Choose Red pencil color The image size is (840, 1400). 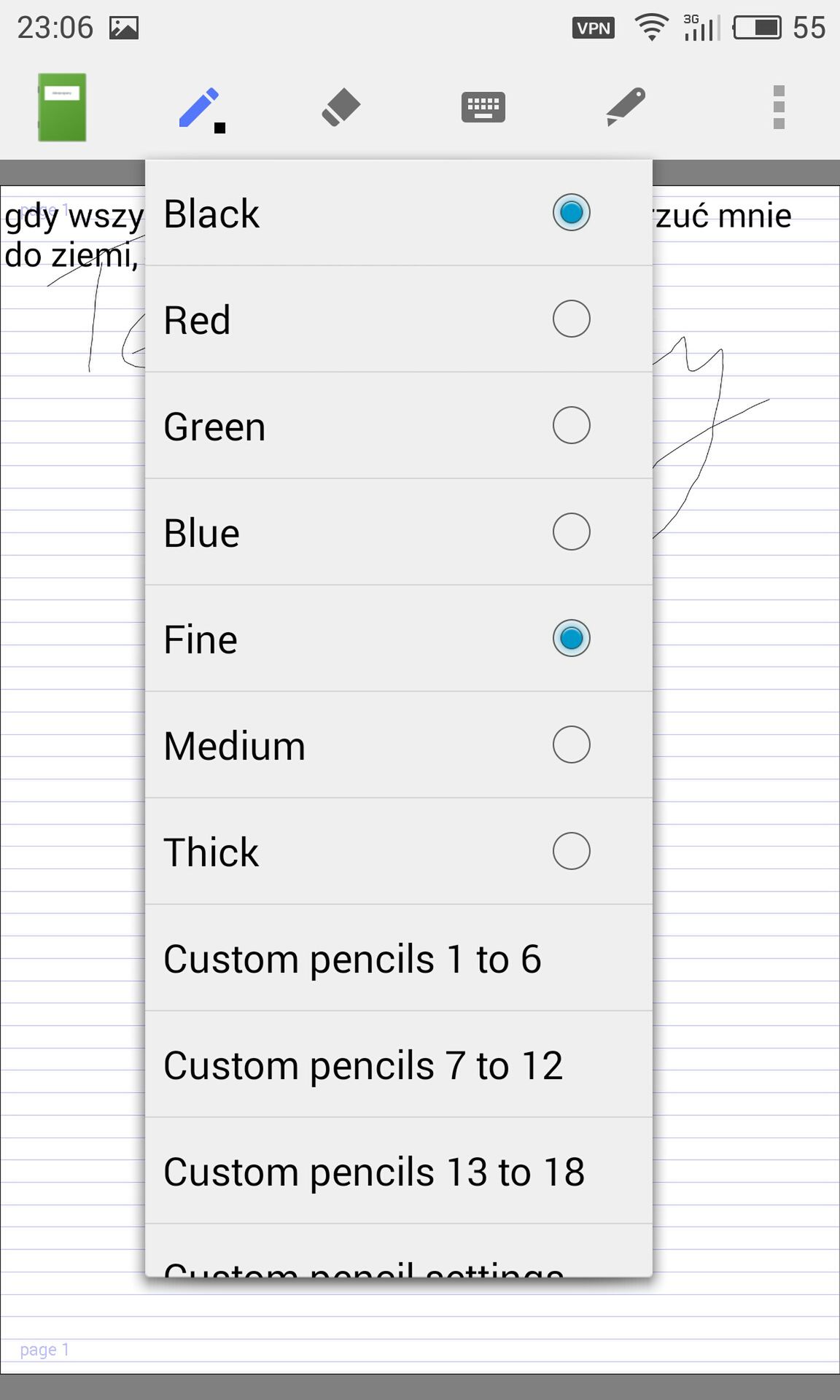399,319
